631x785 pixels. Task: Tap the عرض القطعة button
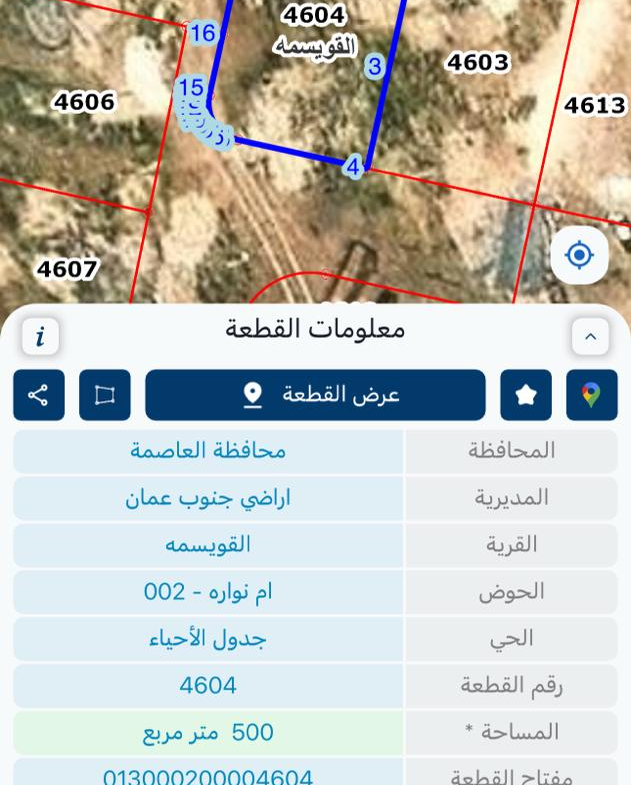pos(315,395)
